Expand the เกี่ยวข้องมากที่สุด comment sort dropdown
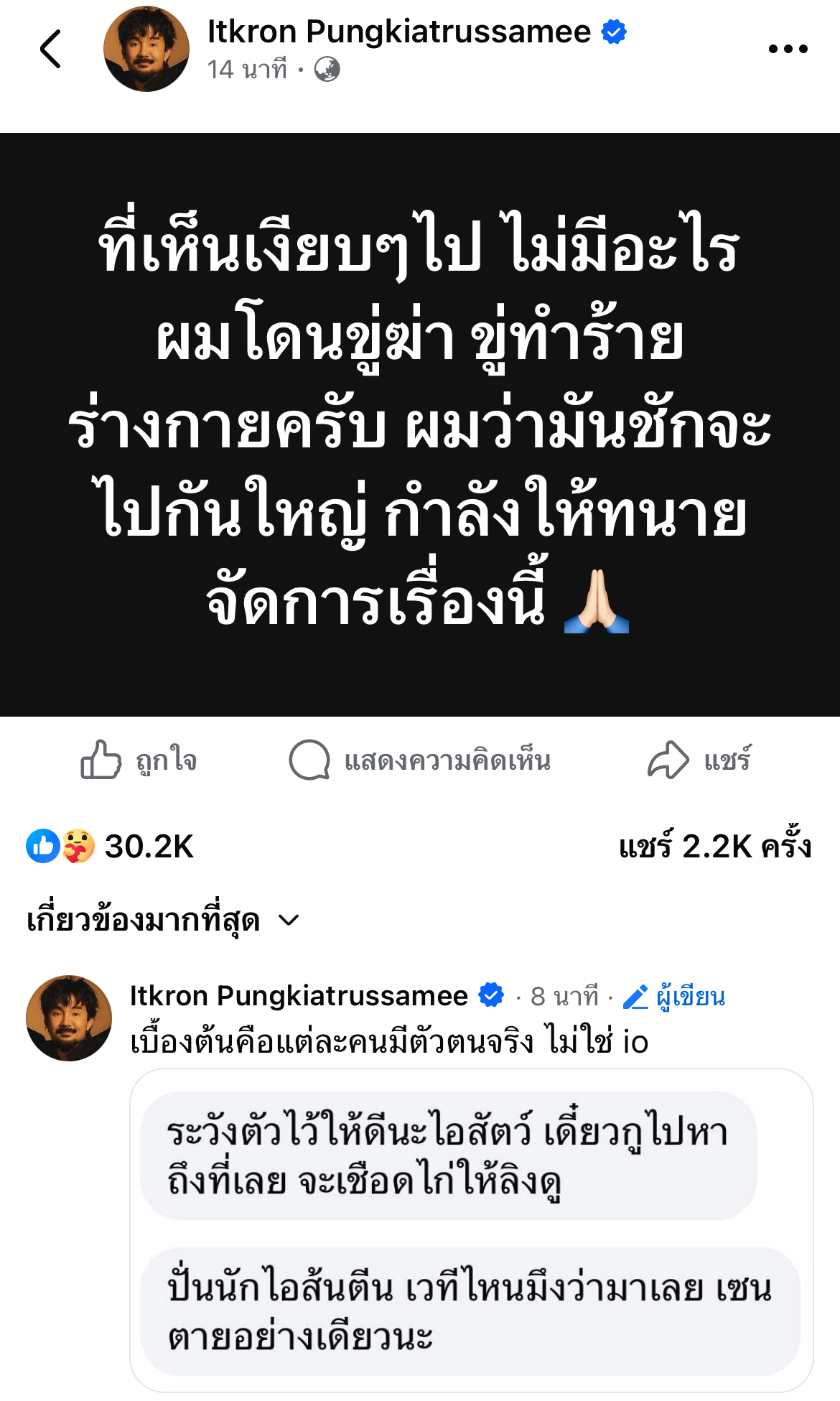 point(164,920)
